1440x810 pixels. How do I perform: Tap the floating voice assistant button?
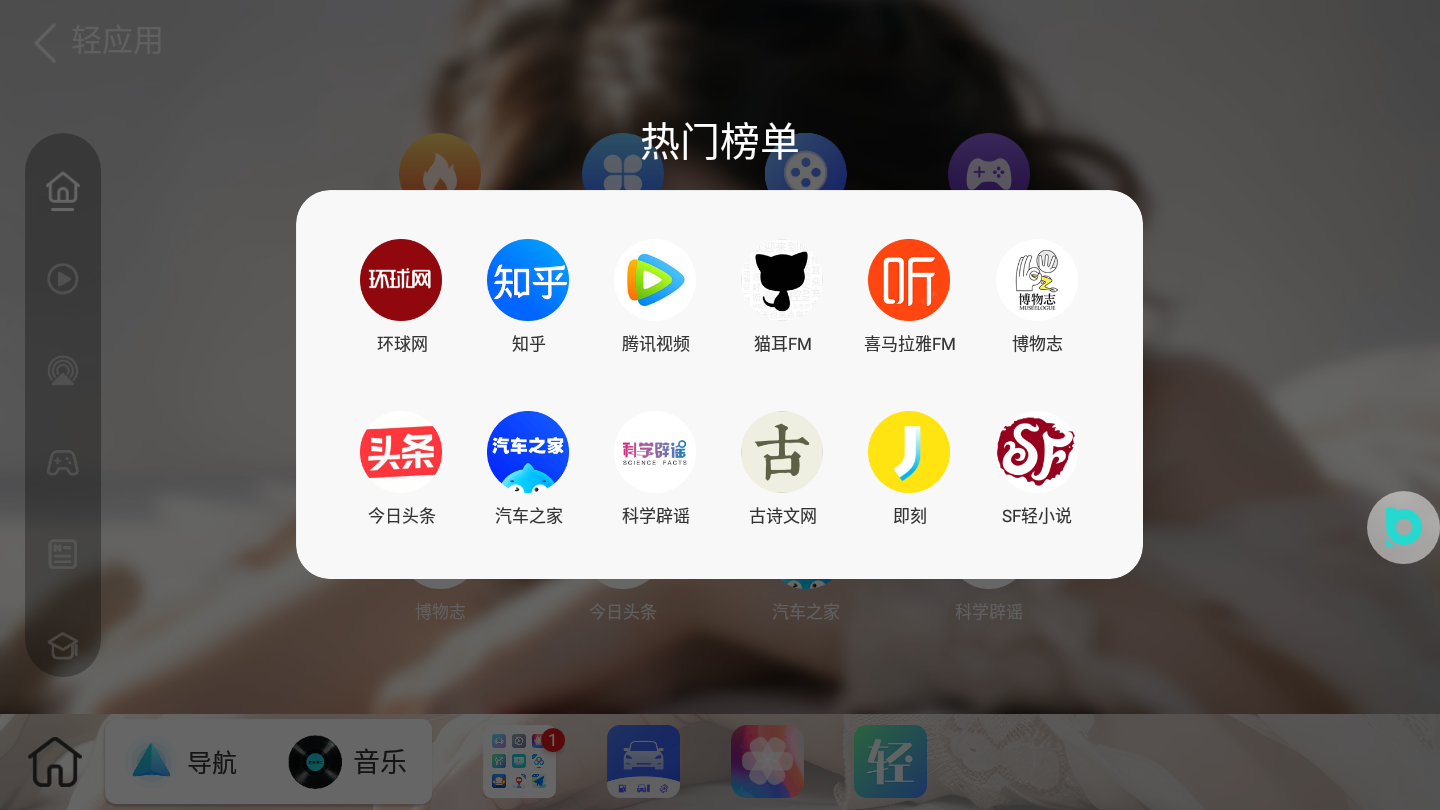pos(1403,528)
